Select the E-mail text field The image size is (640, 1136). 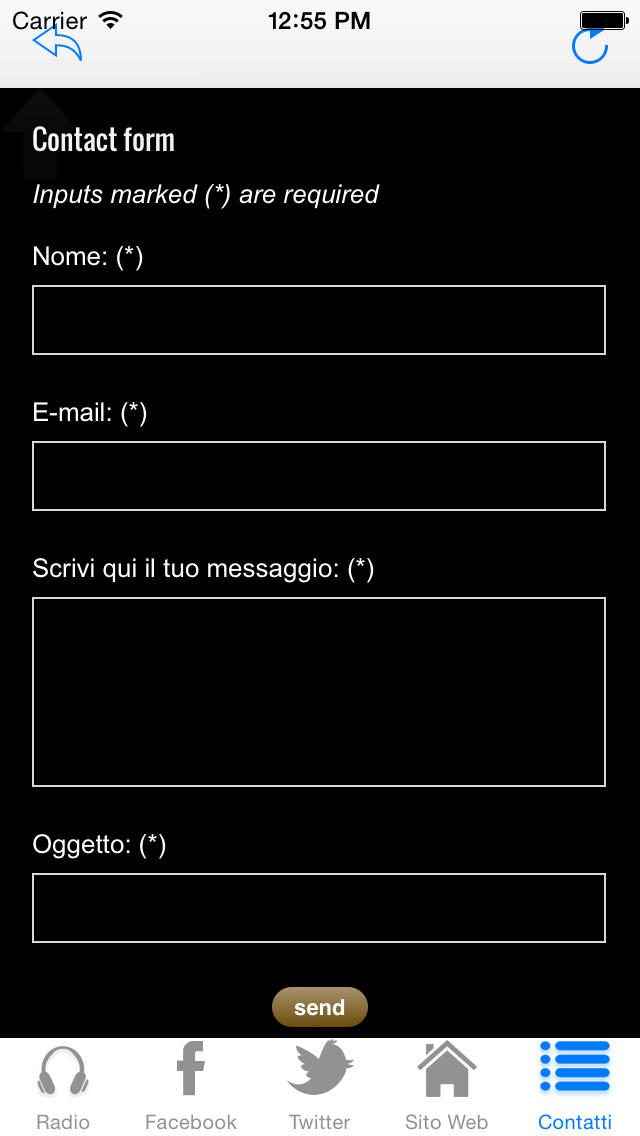(x=319, y=476)
